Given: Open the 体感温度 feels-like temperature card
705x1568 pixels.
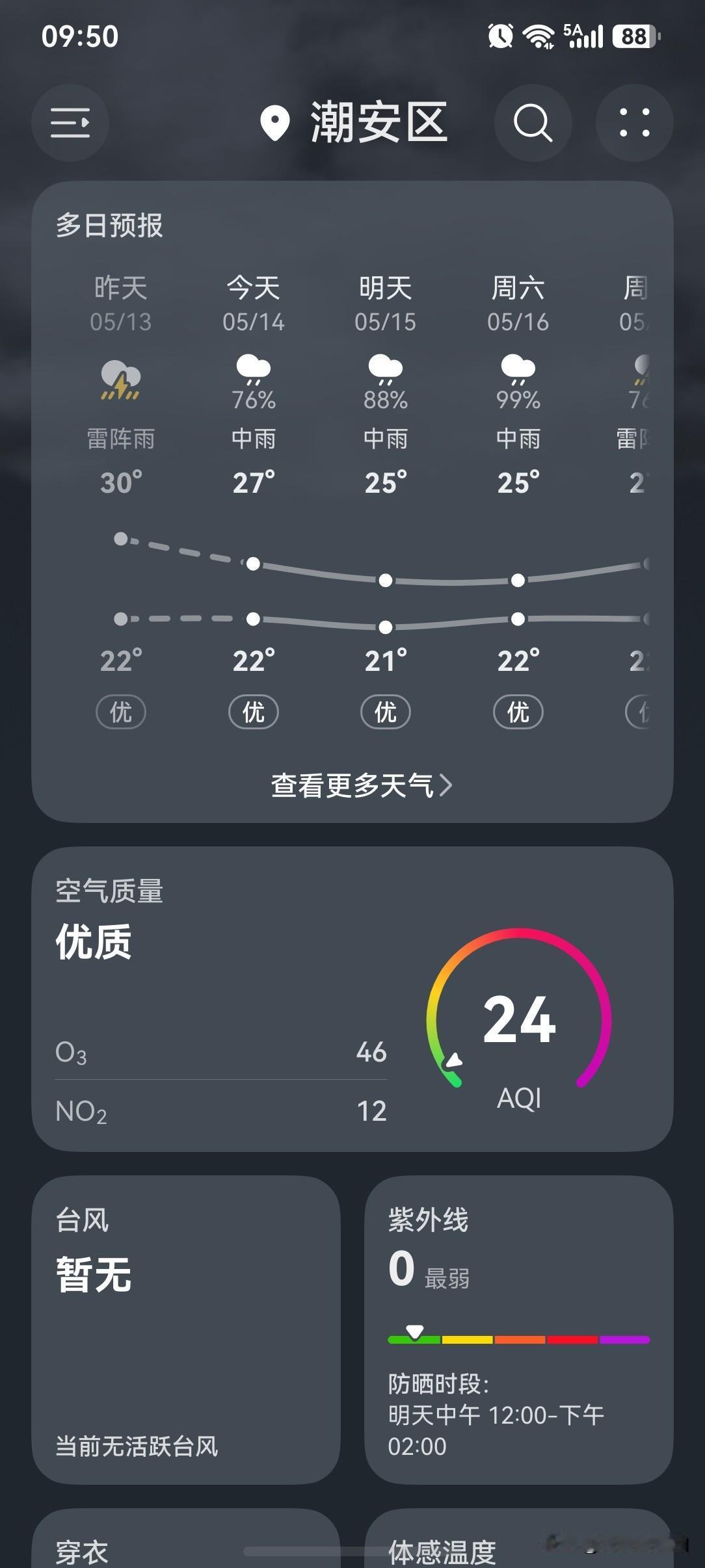Looking at the screenshot, I should pos(519,1539).
